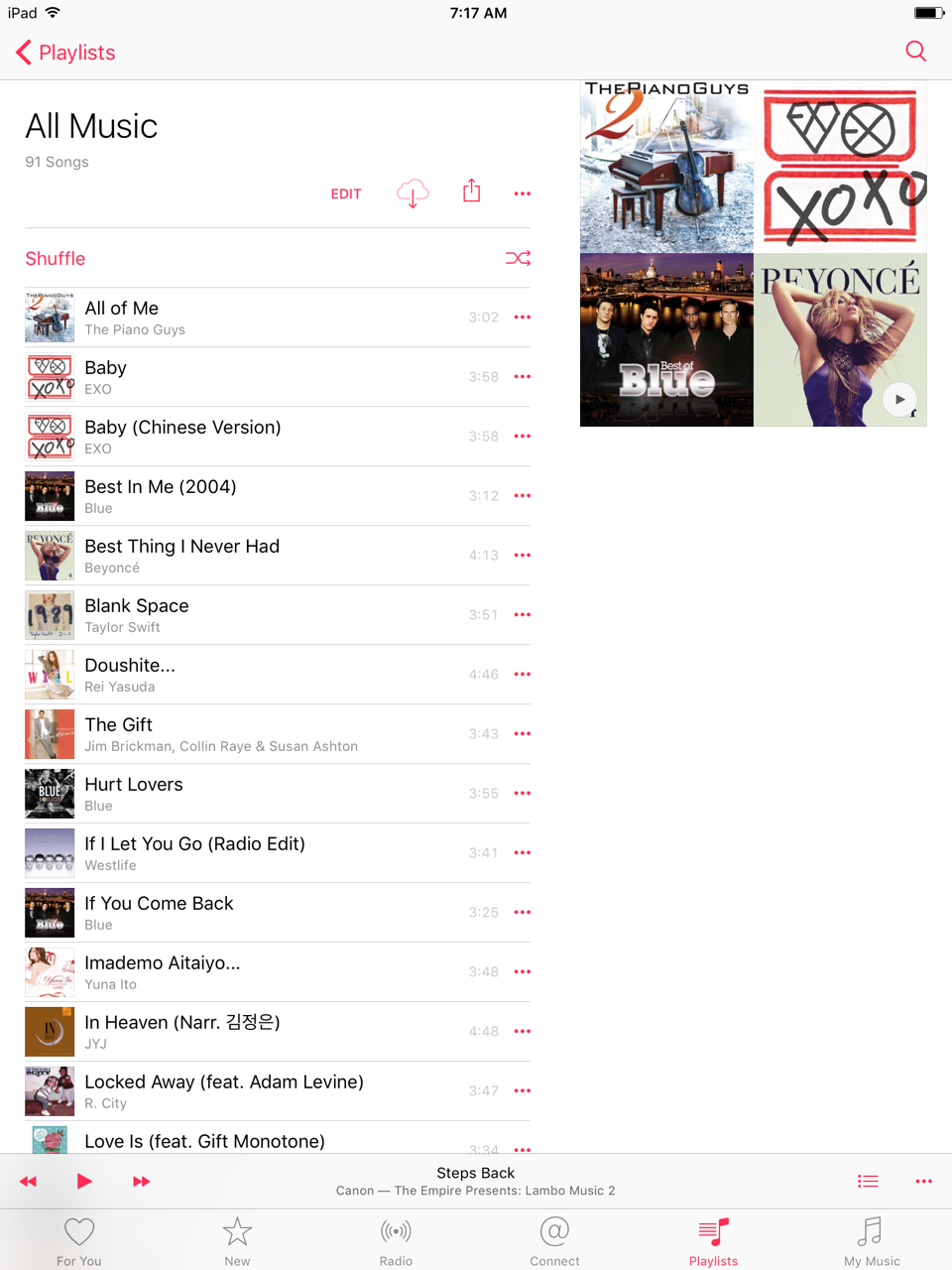
Task: Open more options for Blank Space
Action: (523, 615)
